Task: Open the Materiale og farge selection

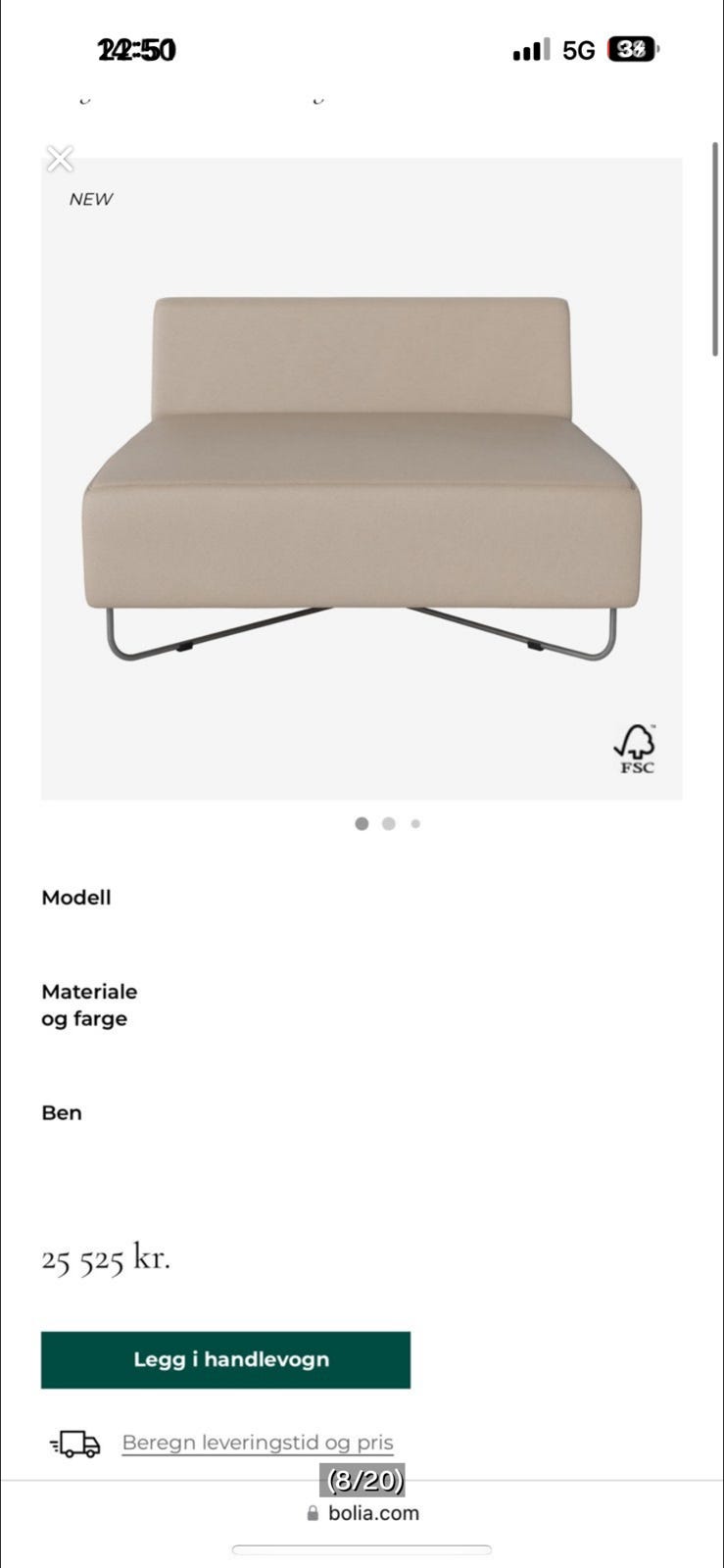Action: pyautogui.click(x=90, y=1004)
